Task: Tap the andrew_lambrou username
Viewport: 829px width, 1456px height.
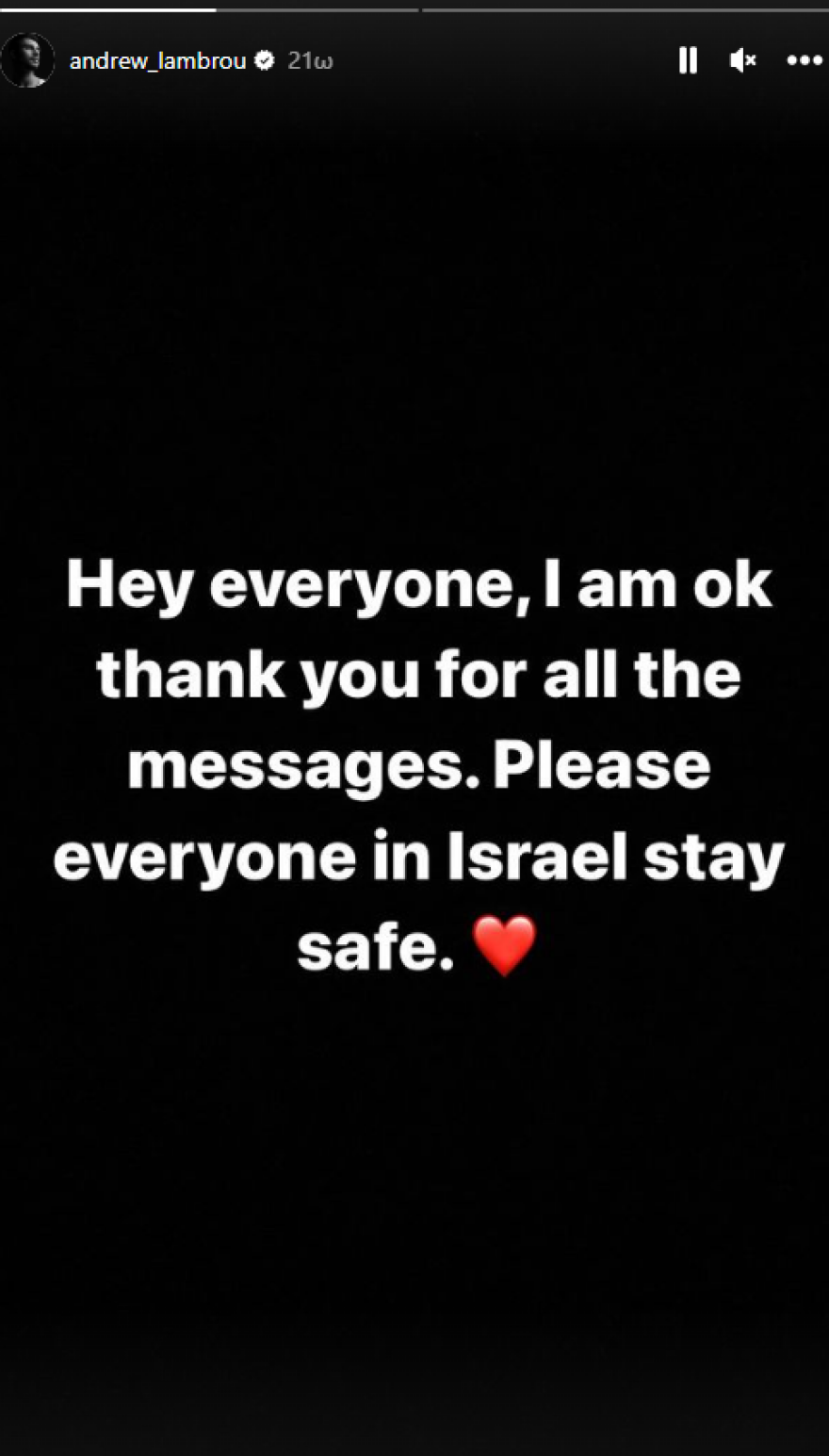Action: [x=157, y=61]
